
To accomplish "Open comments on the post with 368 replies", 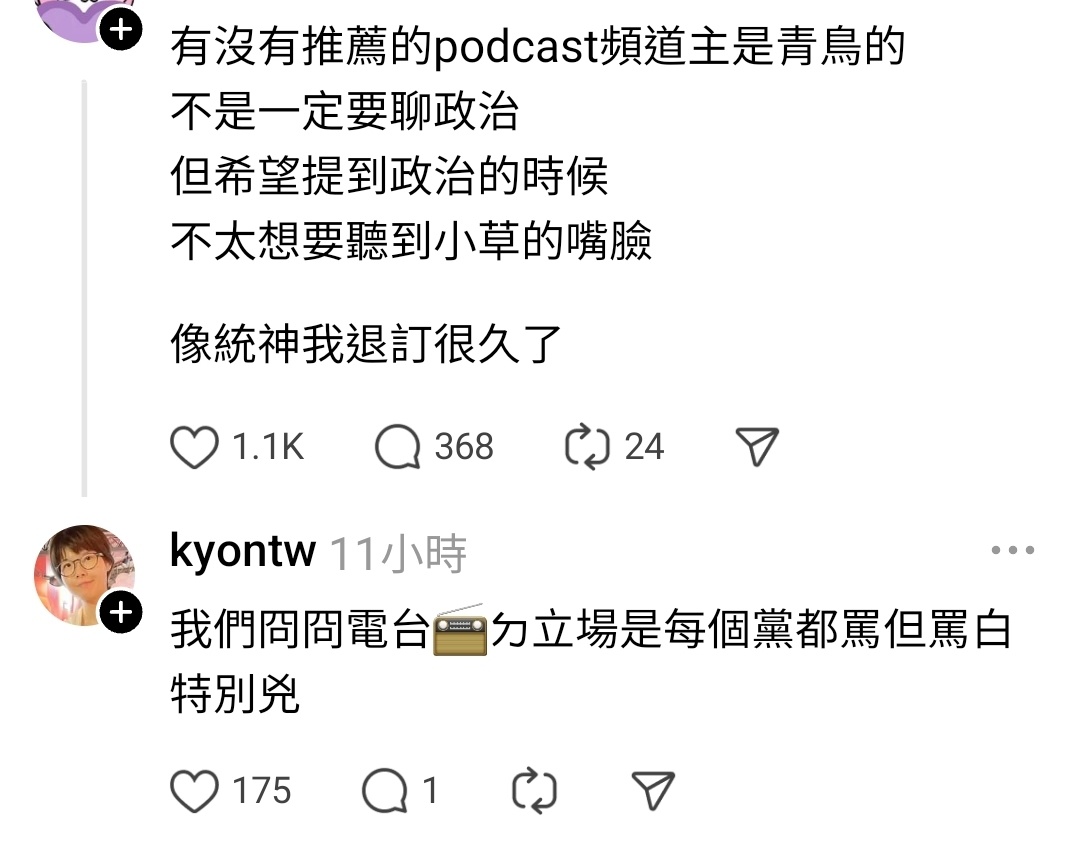I will click(398, 447).
